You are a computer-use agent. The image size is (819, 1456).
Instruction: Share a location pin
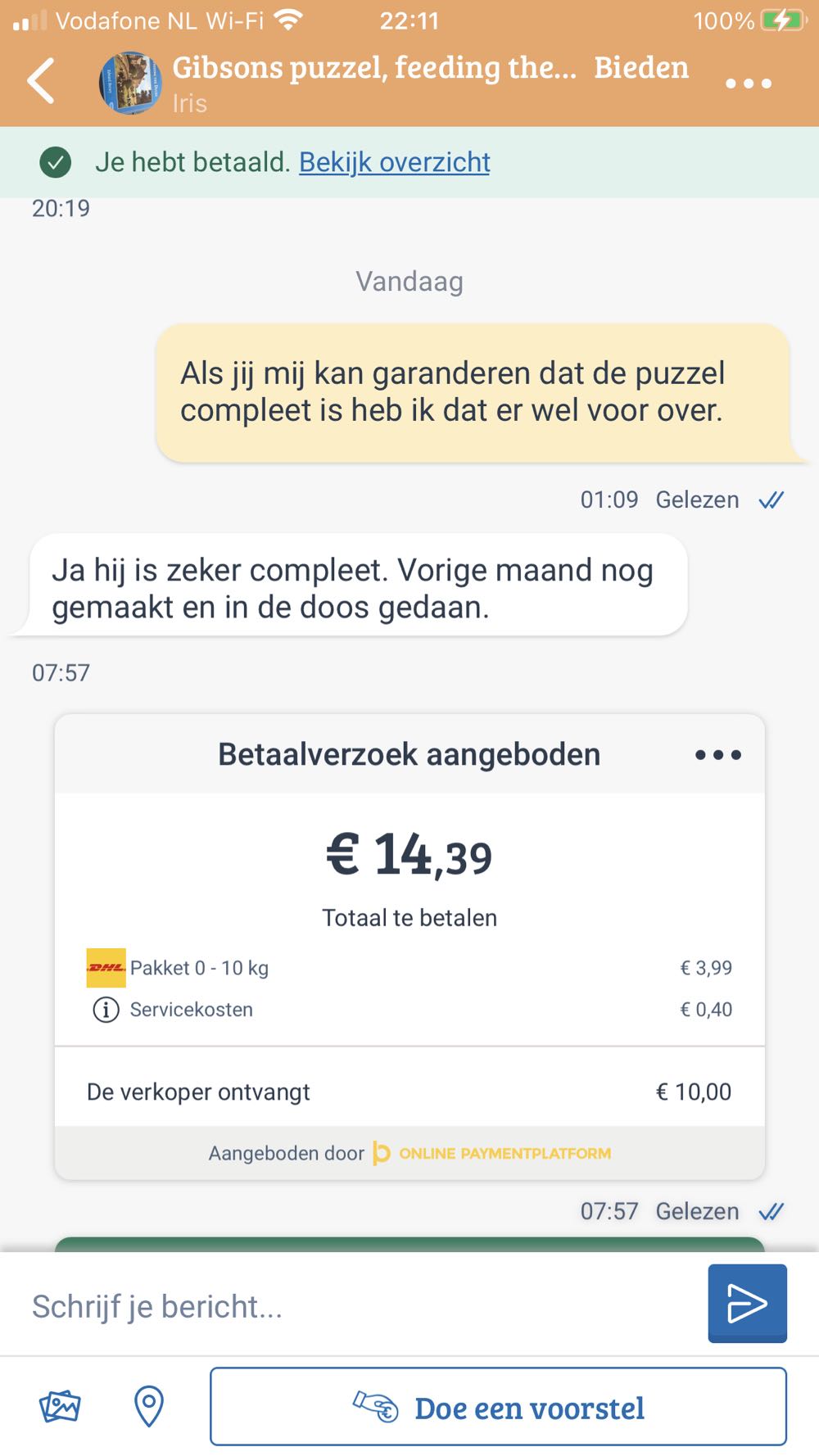pyautogui.click(x=149, y=1407)
